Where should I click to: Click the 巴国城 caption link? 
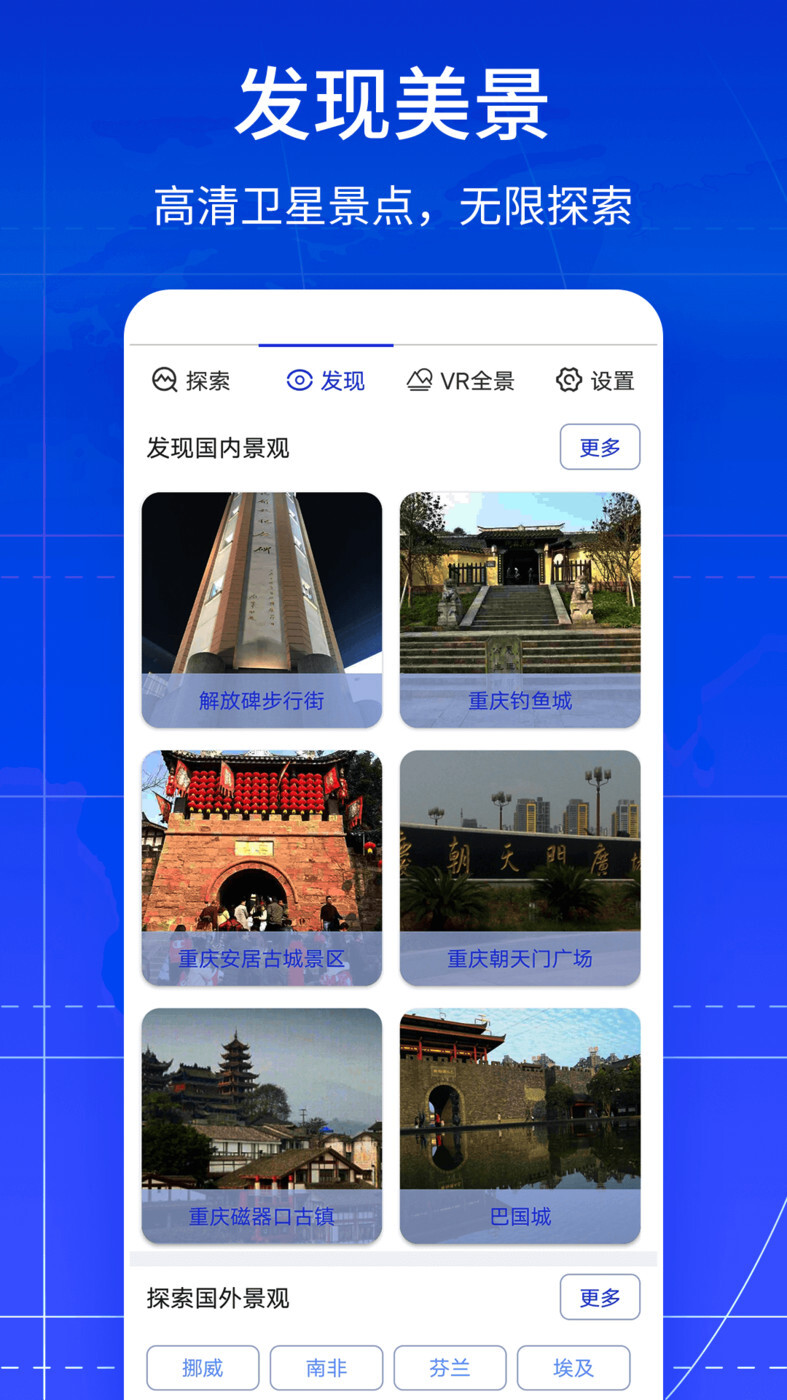(520, 1217)
